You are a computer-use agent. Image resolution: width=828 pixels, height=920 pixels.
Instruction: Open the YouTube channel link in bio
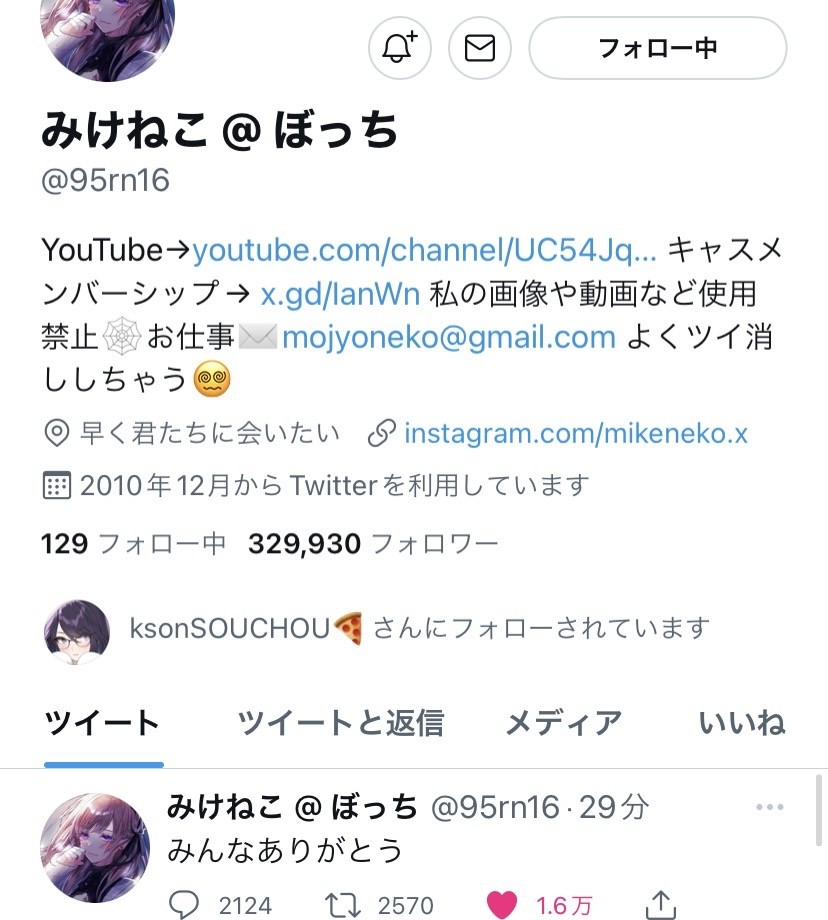pos(424,249)
